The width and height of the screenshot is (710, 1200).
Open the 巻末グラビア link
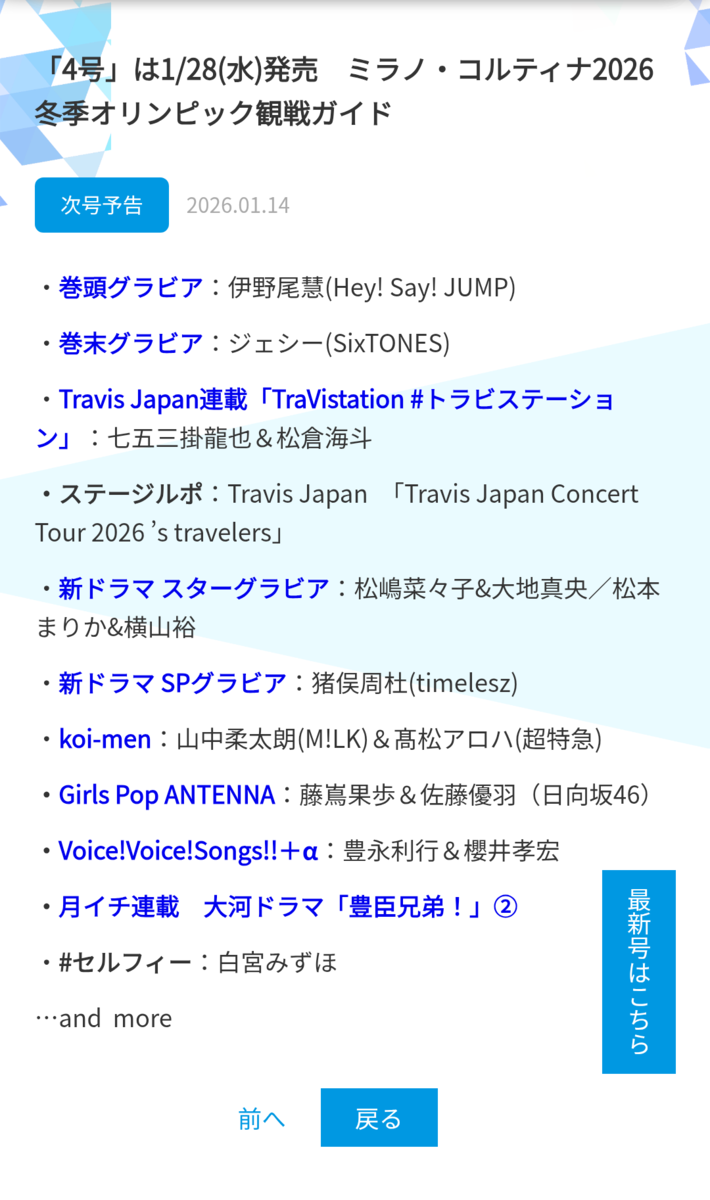(x=131, y=344)
